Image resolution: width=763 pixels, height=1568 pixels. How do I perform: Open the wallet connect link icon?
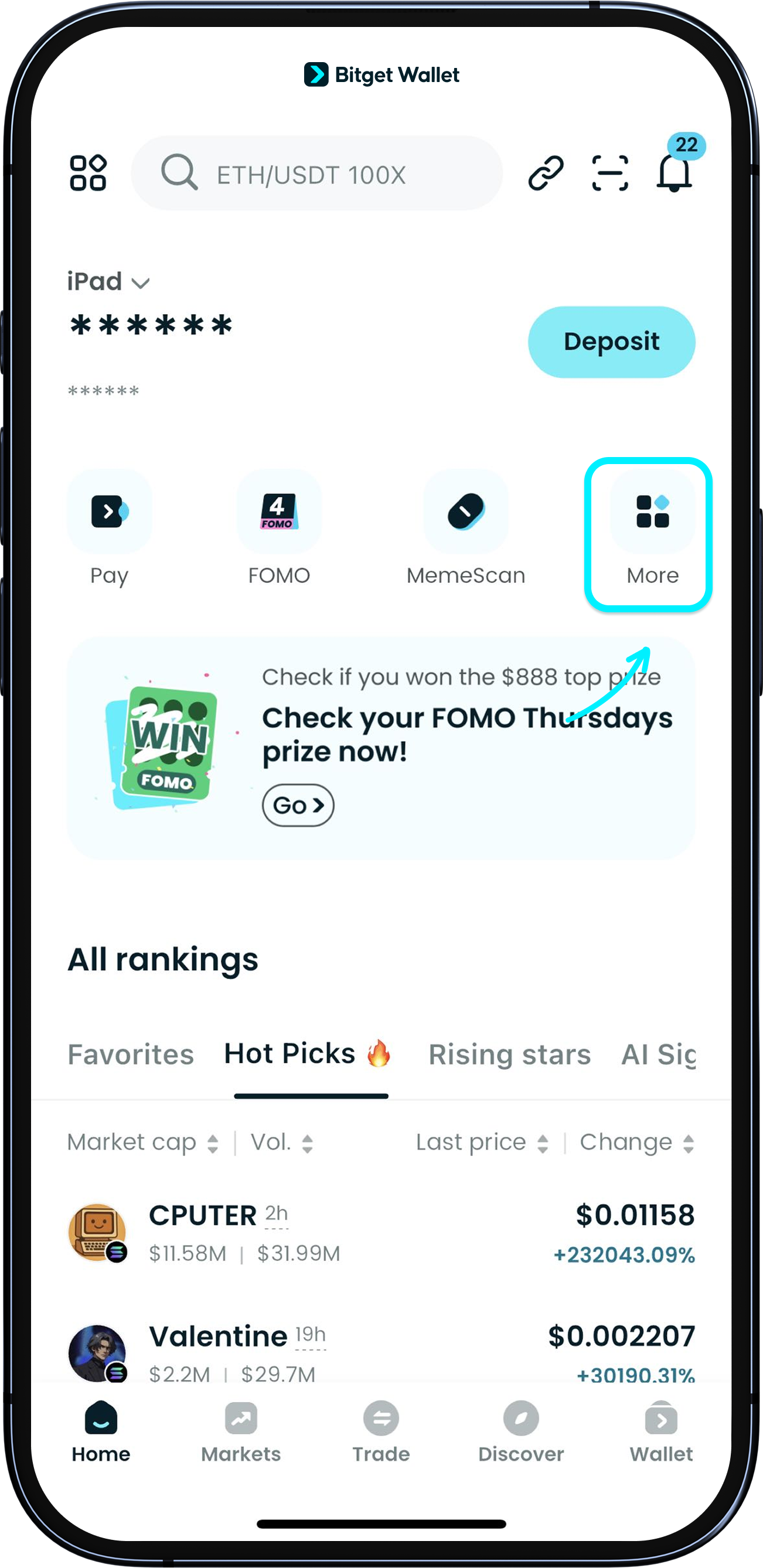[x=546, y=173]
